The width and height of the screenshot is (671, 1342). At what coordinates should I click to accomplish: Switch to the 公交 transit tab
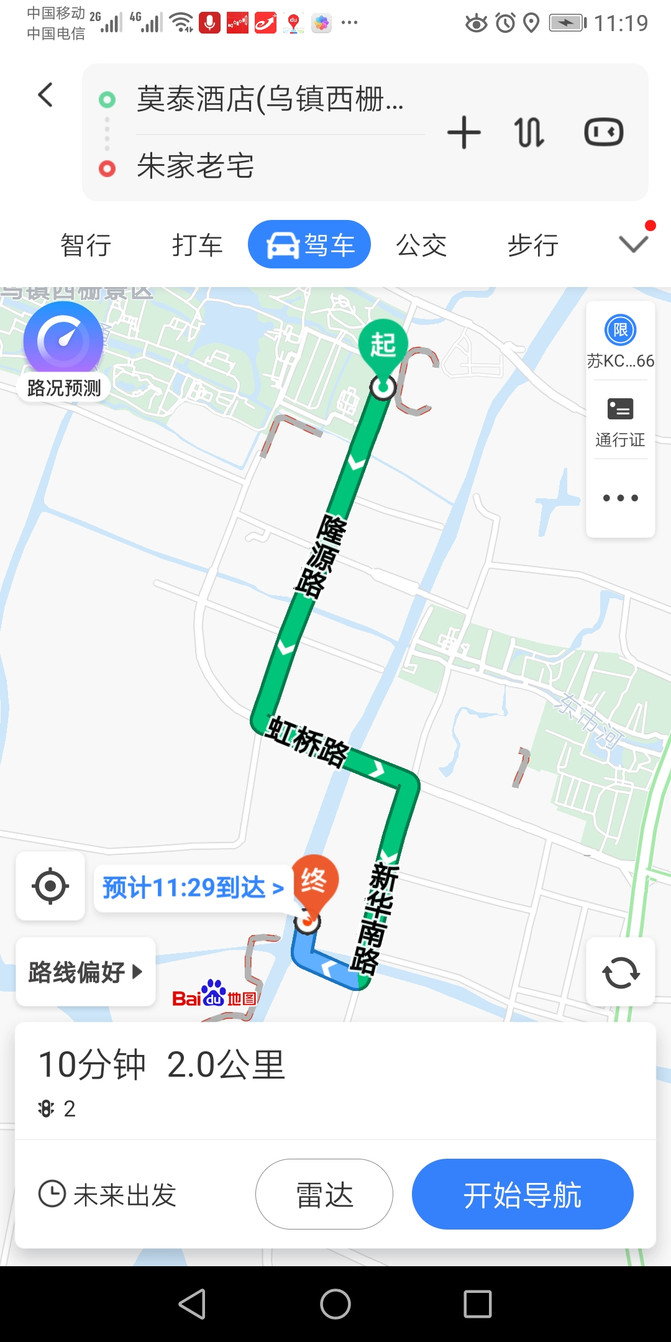[421, 245]
